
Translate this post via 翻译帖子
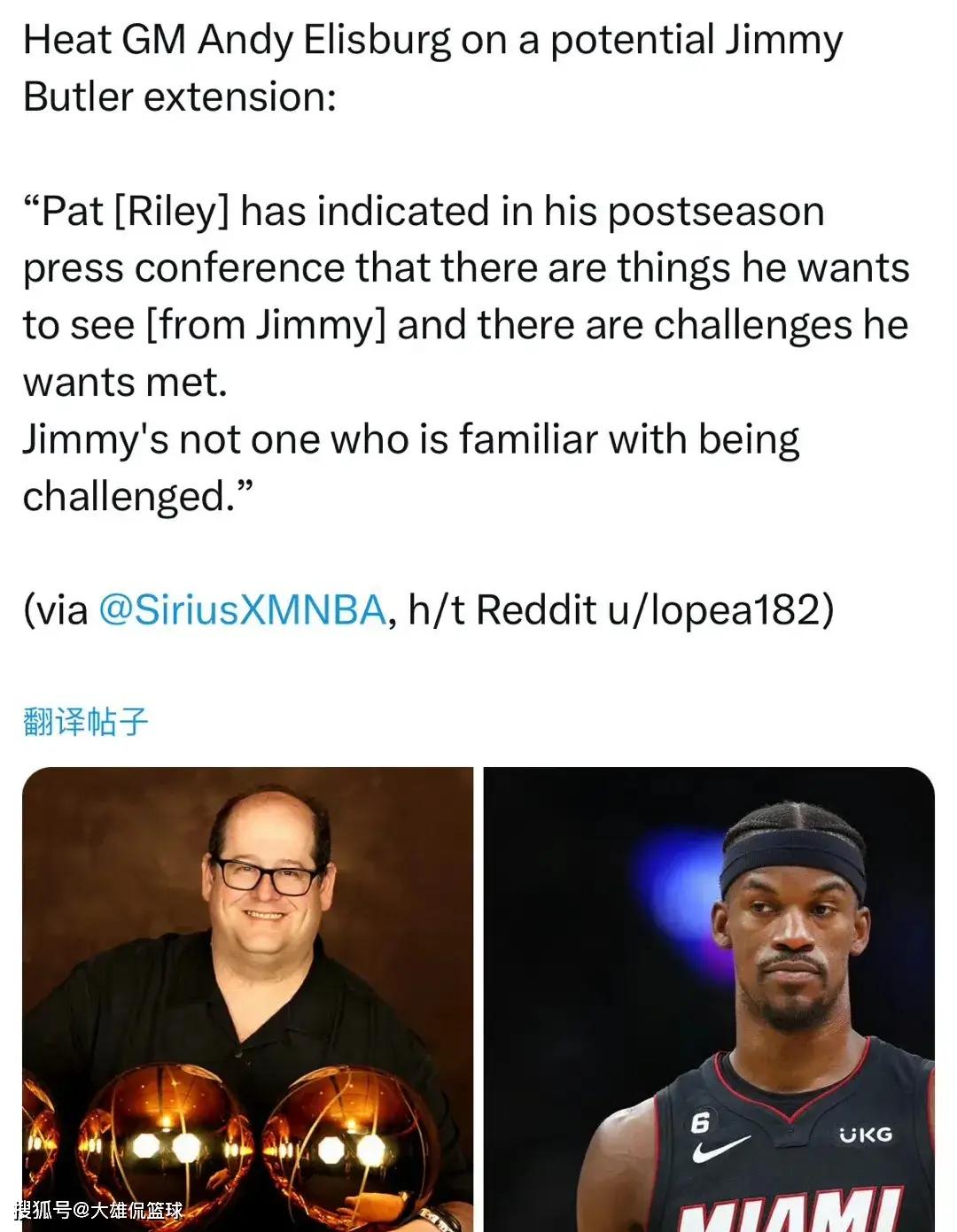[85, 722]
